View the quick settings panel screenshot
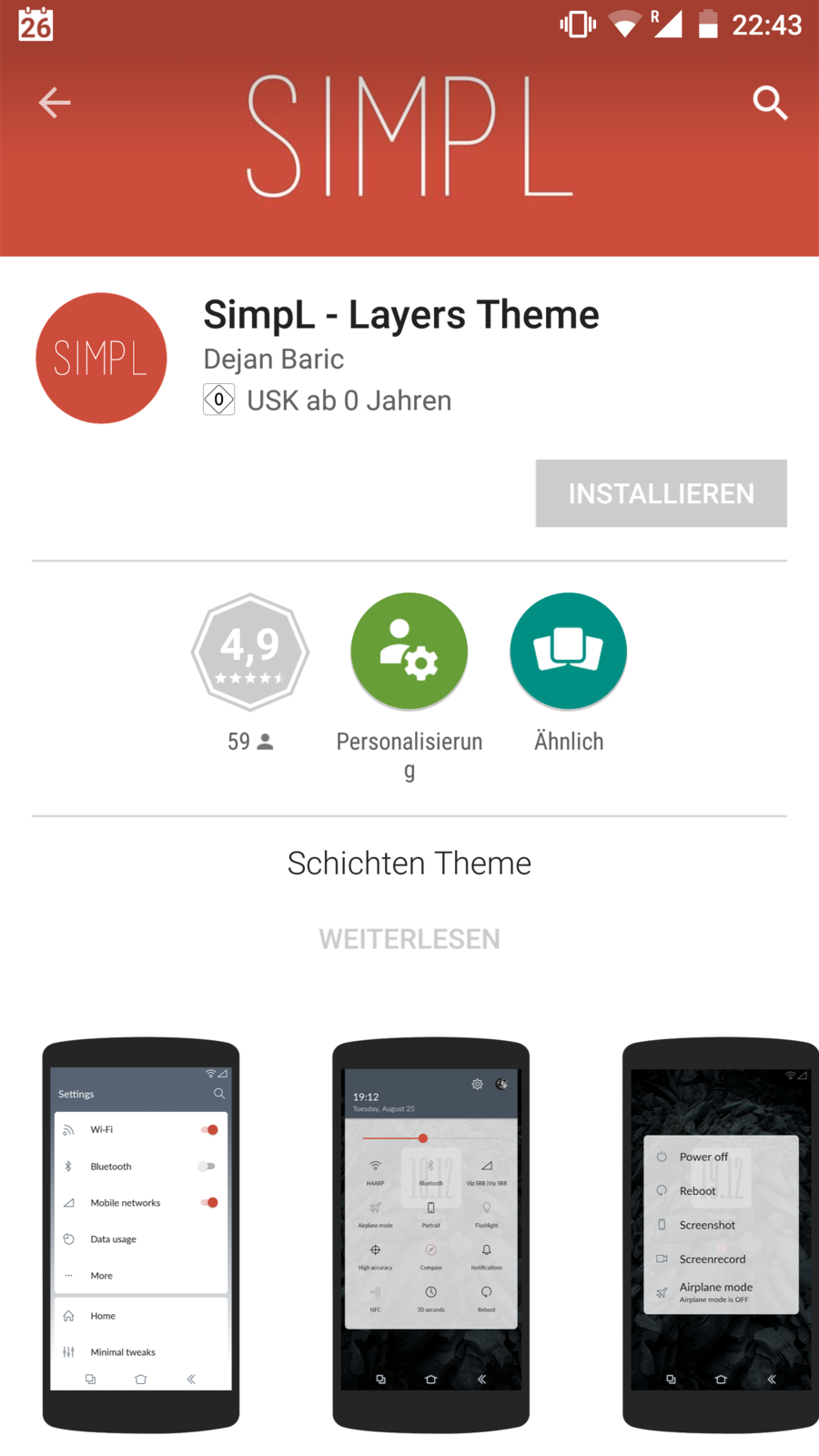 [x=430, y=1234]
